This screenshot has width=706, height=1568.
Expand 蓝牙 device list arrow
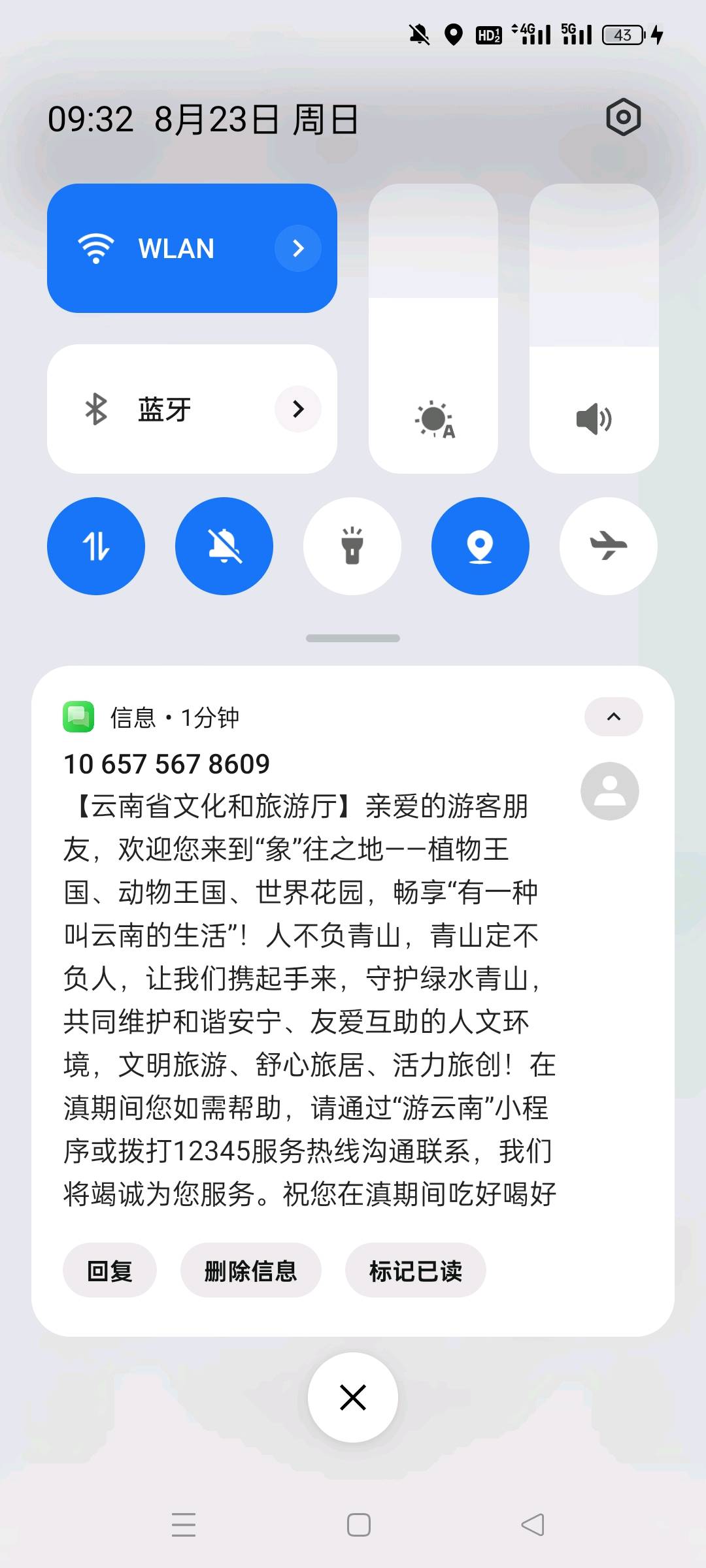298,409
